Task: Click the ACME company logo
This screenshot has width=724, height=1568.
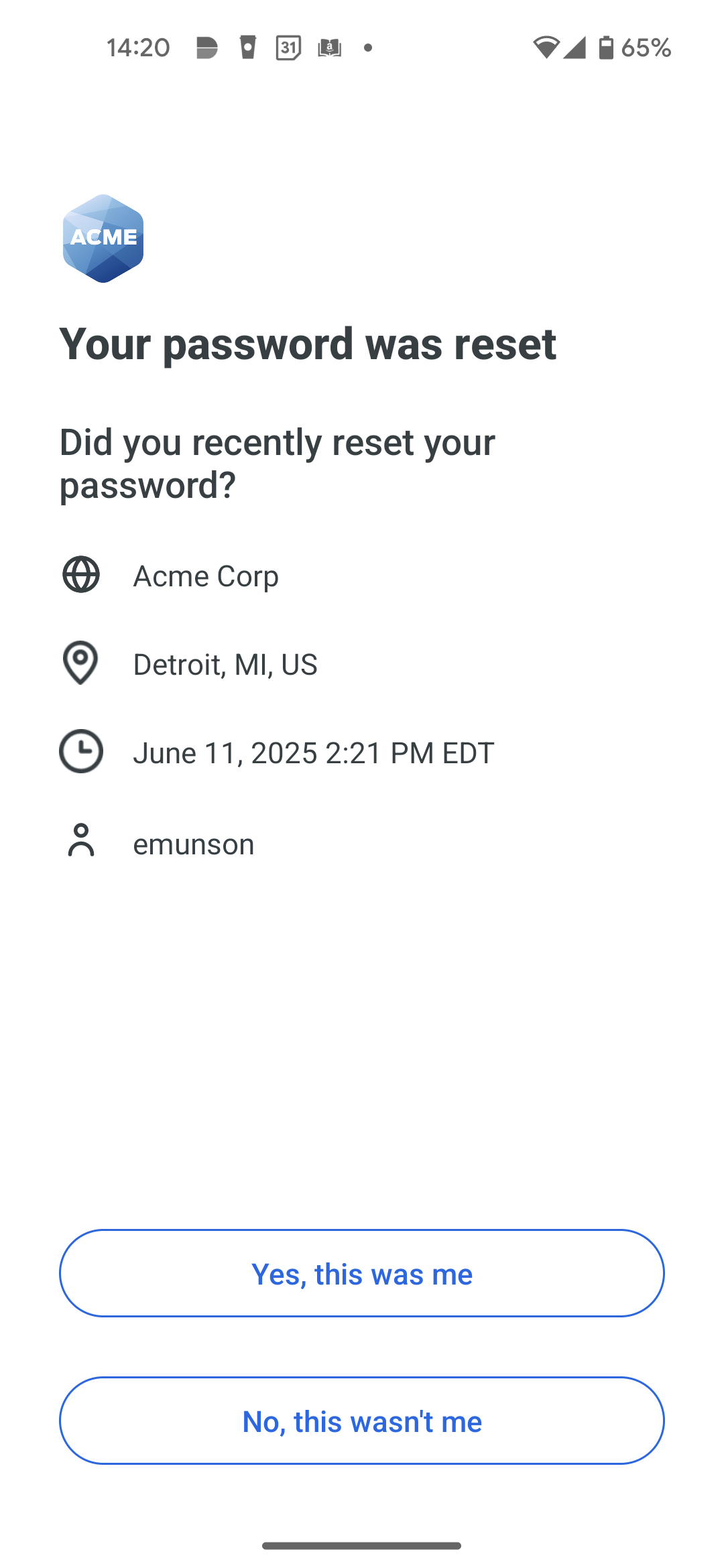Action: (103, 237)
